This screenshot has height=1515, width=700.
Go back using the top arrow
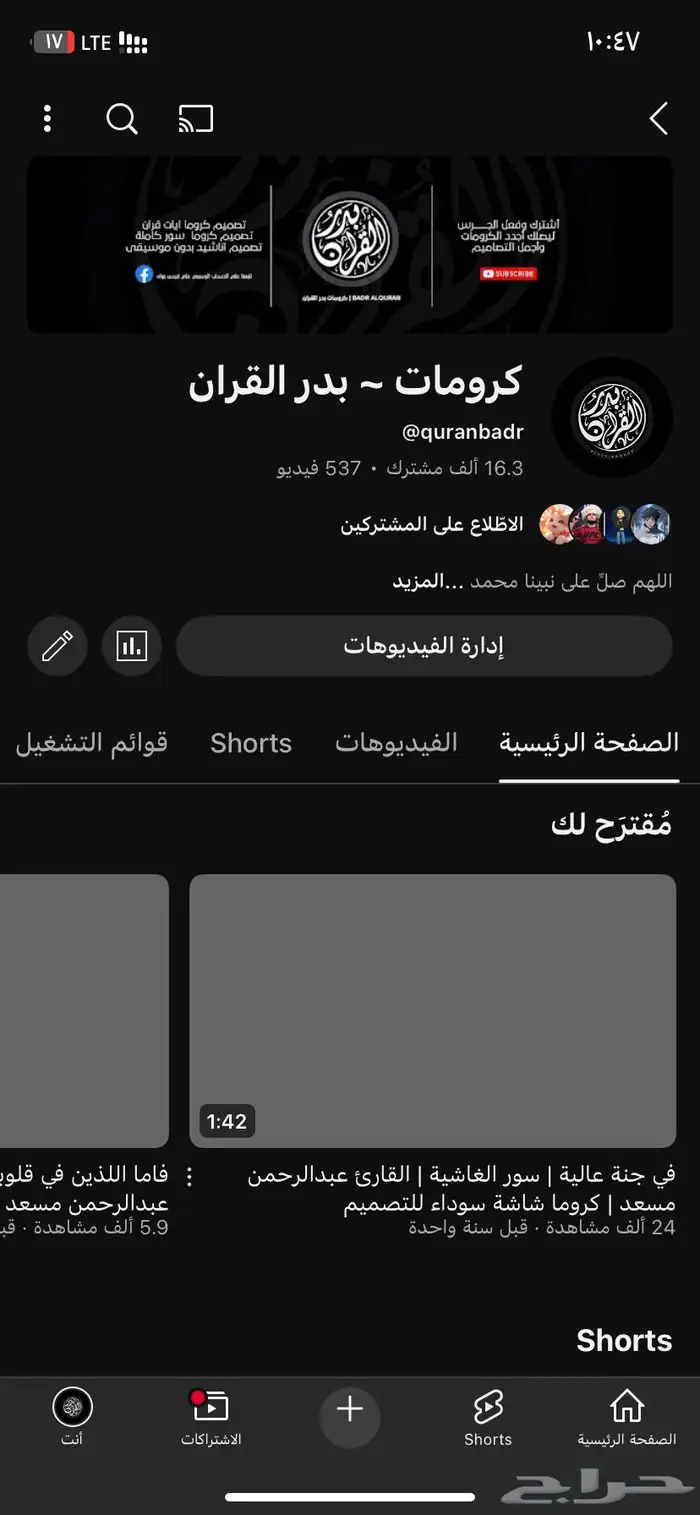[658, 120]
